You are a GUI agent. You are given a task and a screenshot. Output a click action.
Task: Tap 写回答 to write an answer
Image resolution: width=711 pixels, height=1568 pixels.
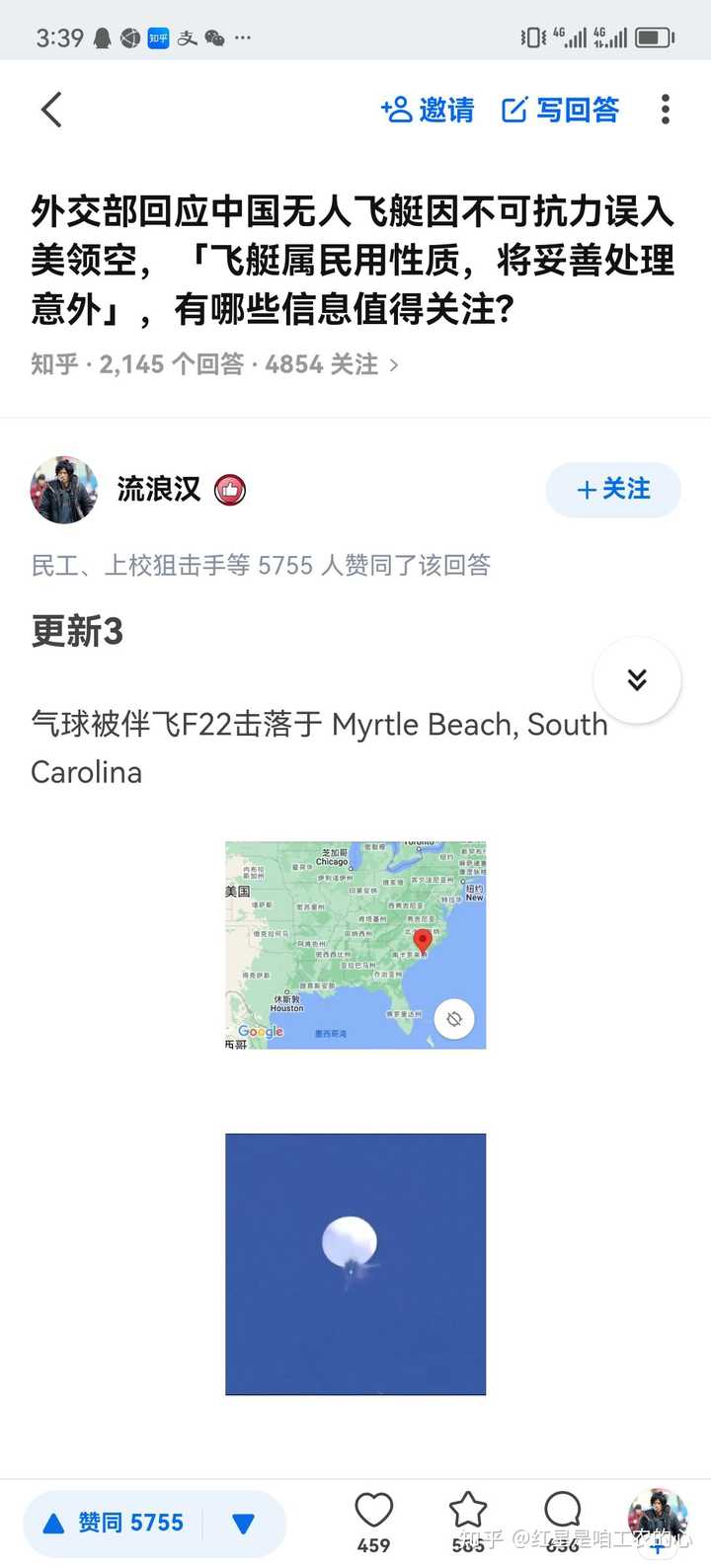[560, 110]
